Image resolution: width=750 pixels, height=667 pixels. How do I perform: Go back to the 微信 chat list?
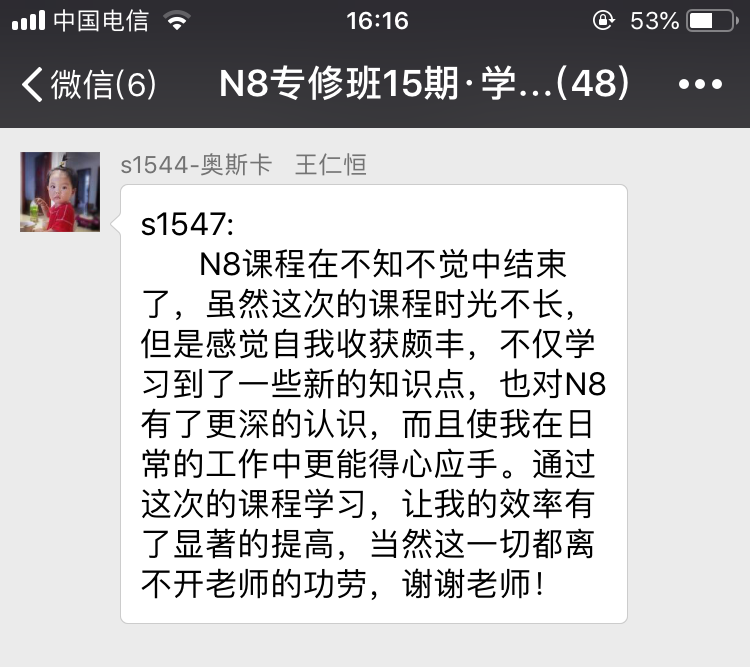88,85
